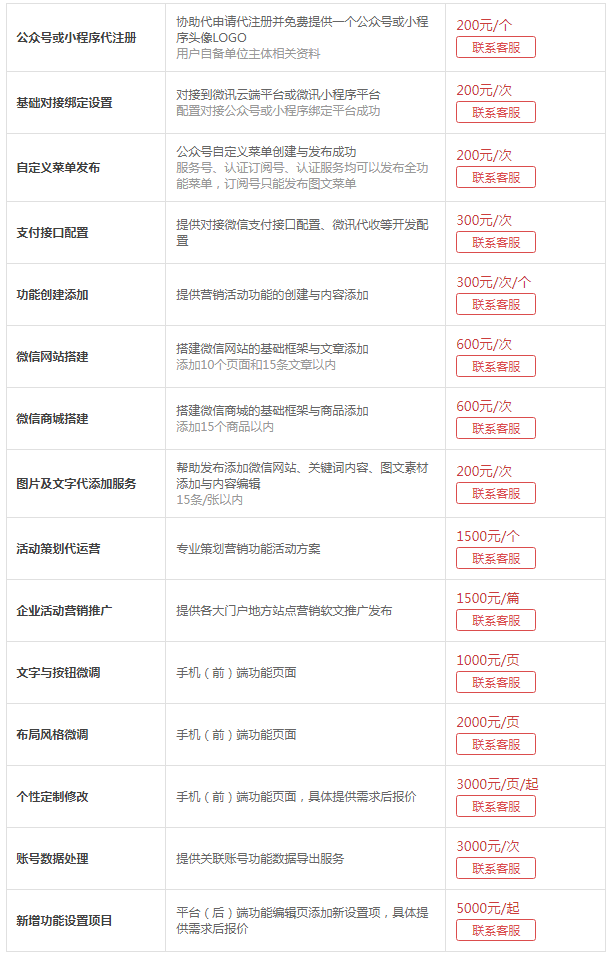This screenshot has width=609, height=955.
Task: Tap 联系客服 for 账号数据处理
Action: [x=496, y=869]
